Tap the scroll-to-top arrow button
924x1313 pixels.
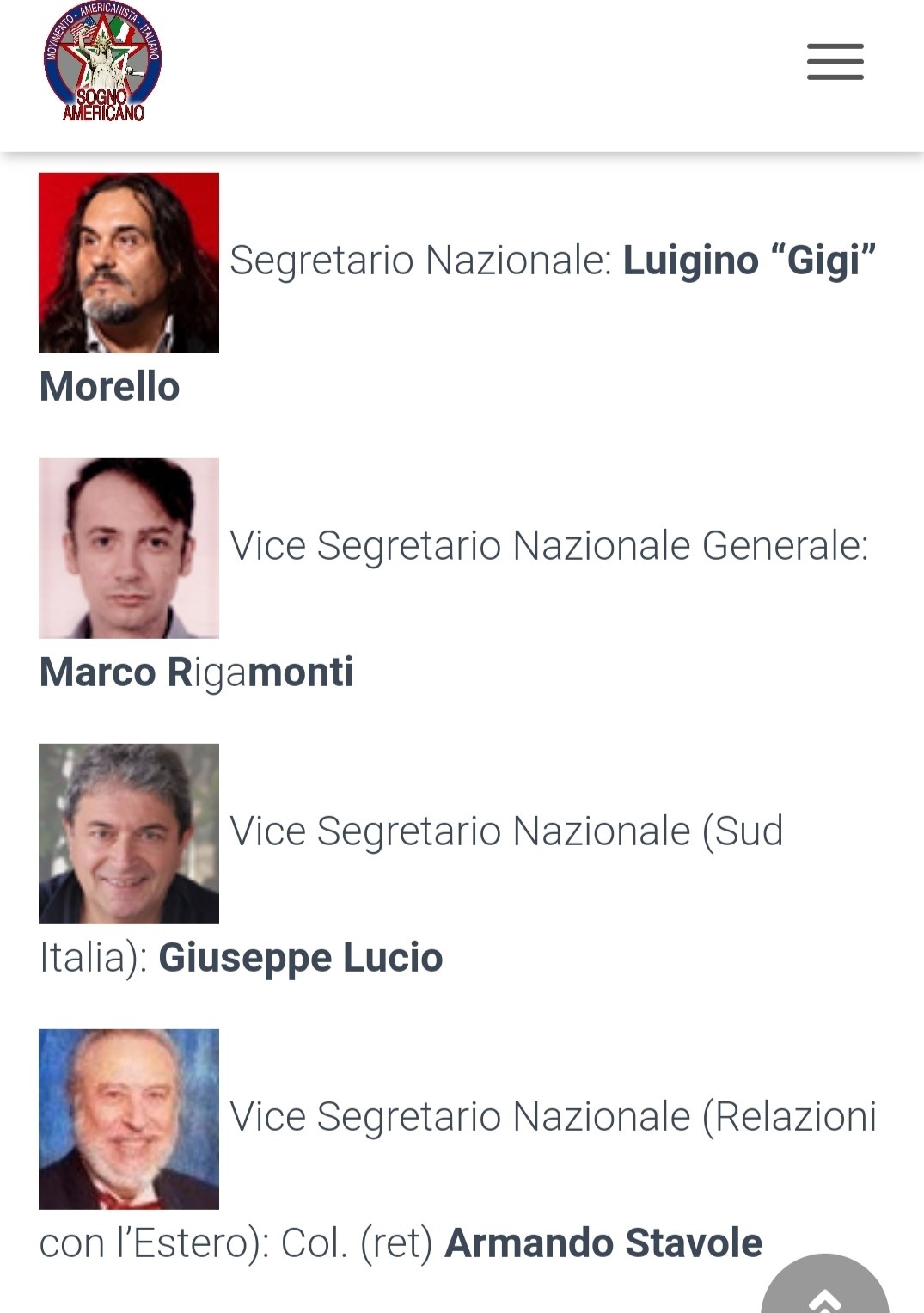tap(824, 1290)
